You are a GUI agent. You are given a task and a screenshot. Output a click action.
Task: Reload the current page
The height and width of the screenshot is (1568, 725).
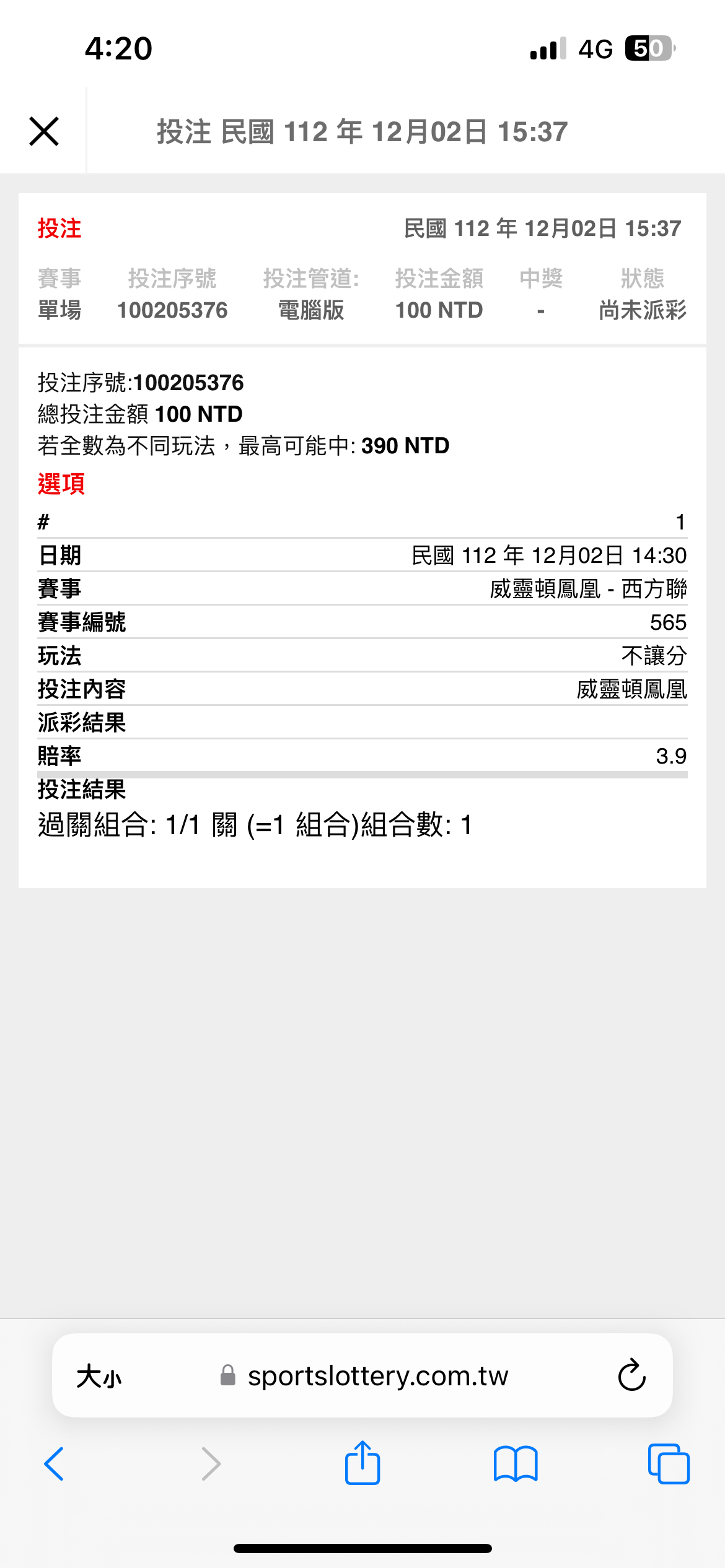point(631,1375)
